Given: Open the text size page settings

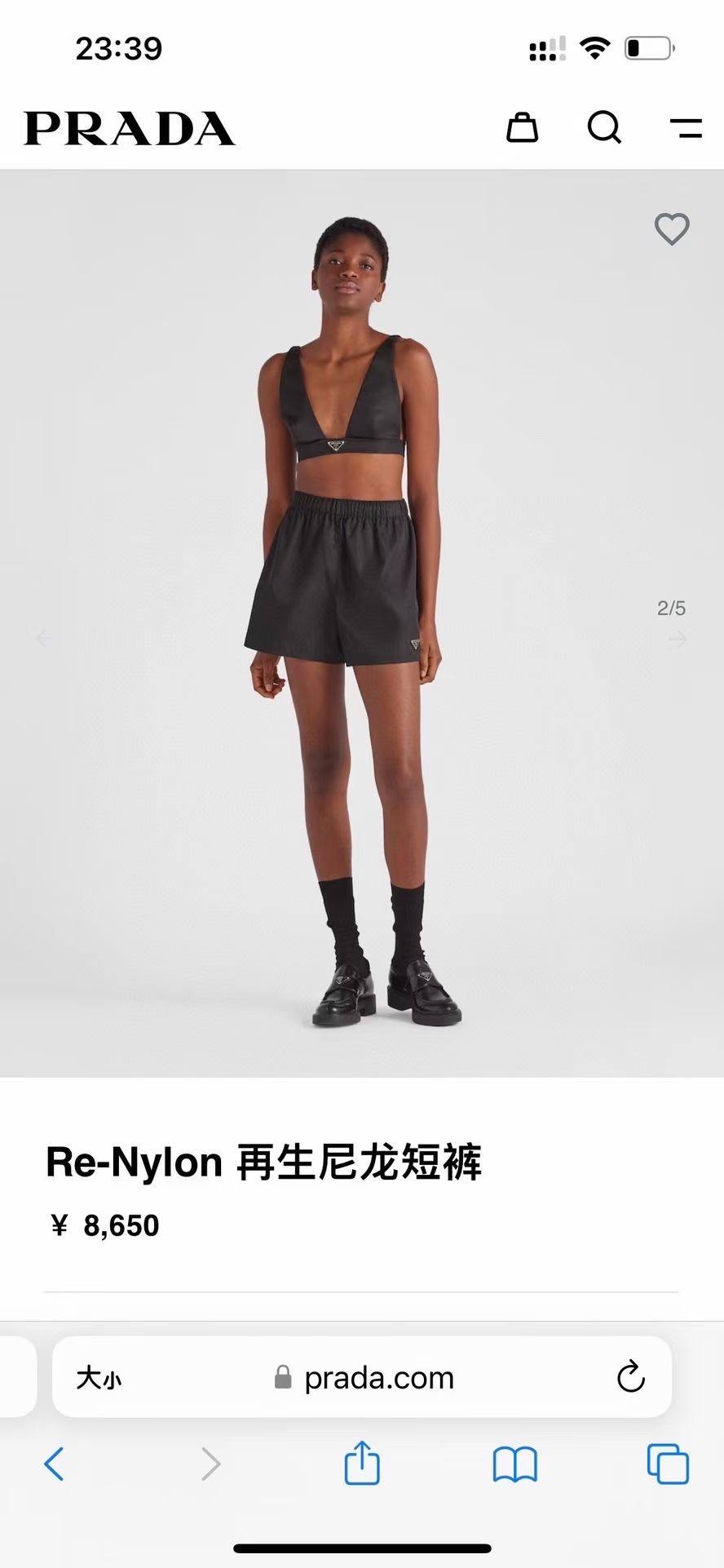Looking at the screenshot, I should (x=99, y=1379).
